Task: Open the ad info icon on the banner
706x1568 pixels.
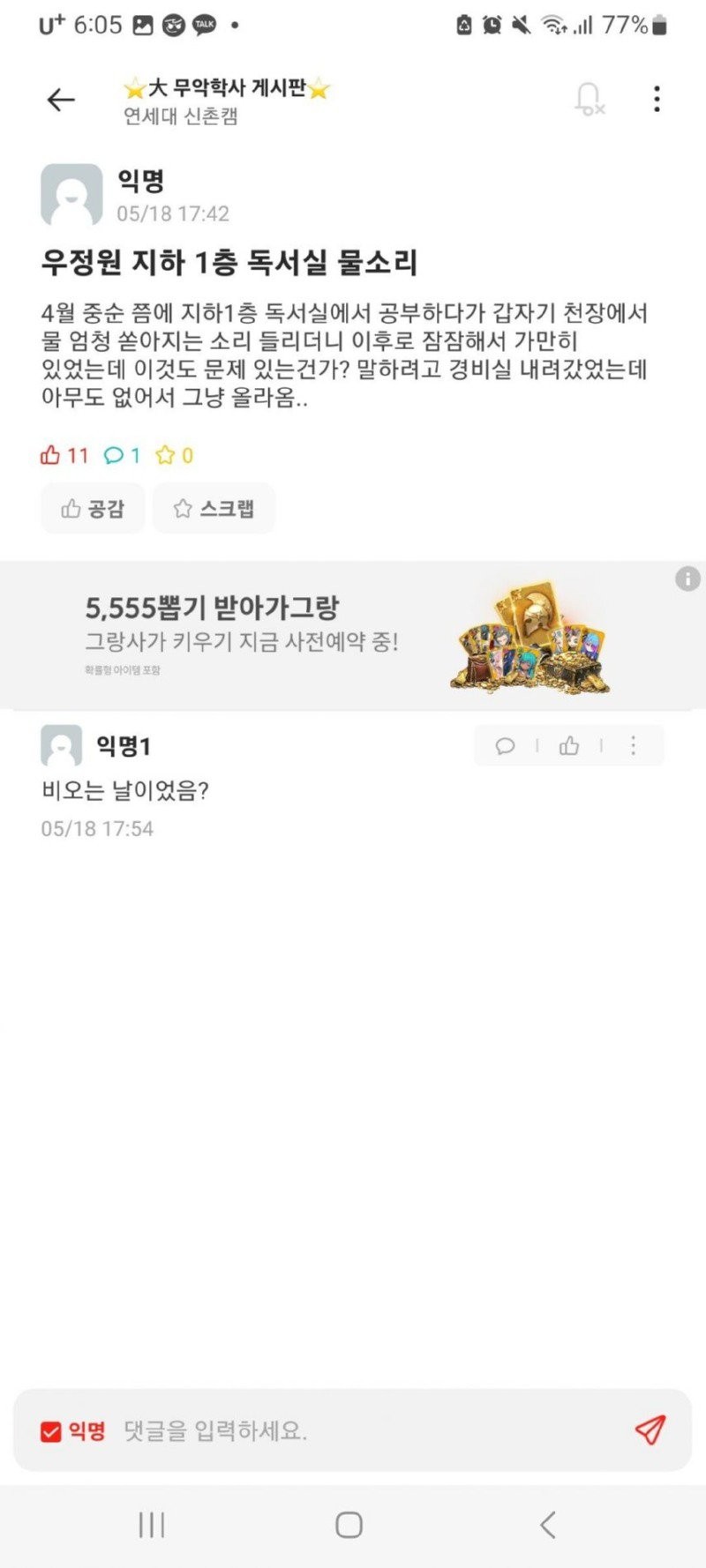Action: pyautogui.click(x=687, y=579)
